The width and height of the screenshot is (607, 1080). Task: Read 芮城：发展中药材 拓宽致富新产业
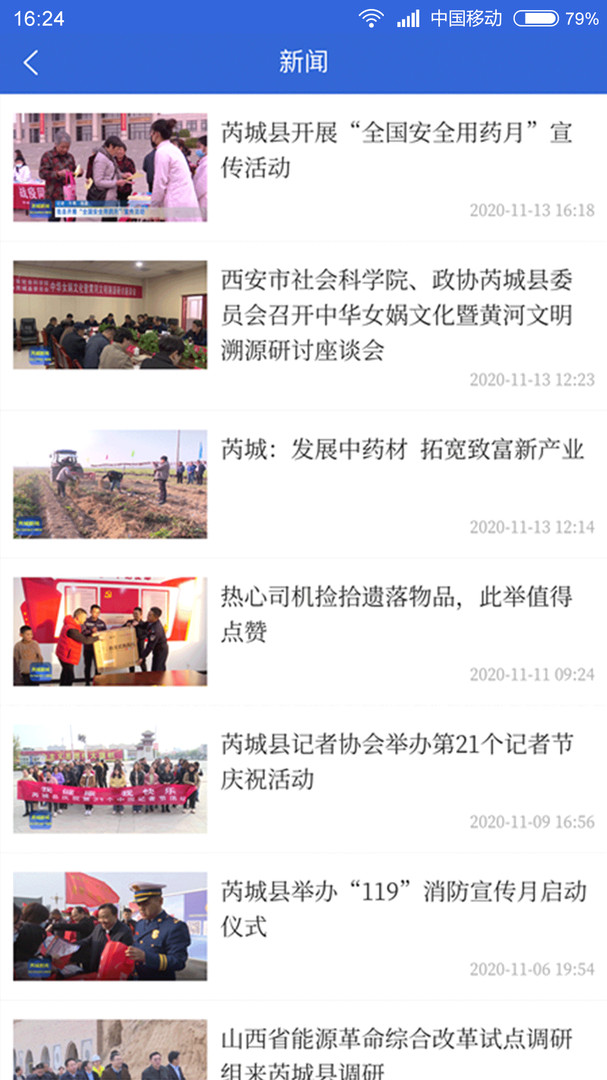[303, 484]
